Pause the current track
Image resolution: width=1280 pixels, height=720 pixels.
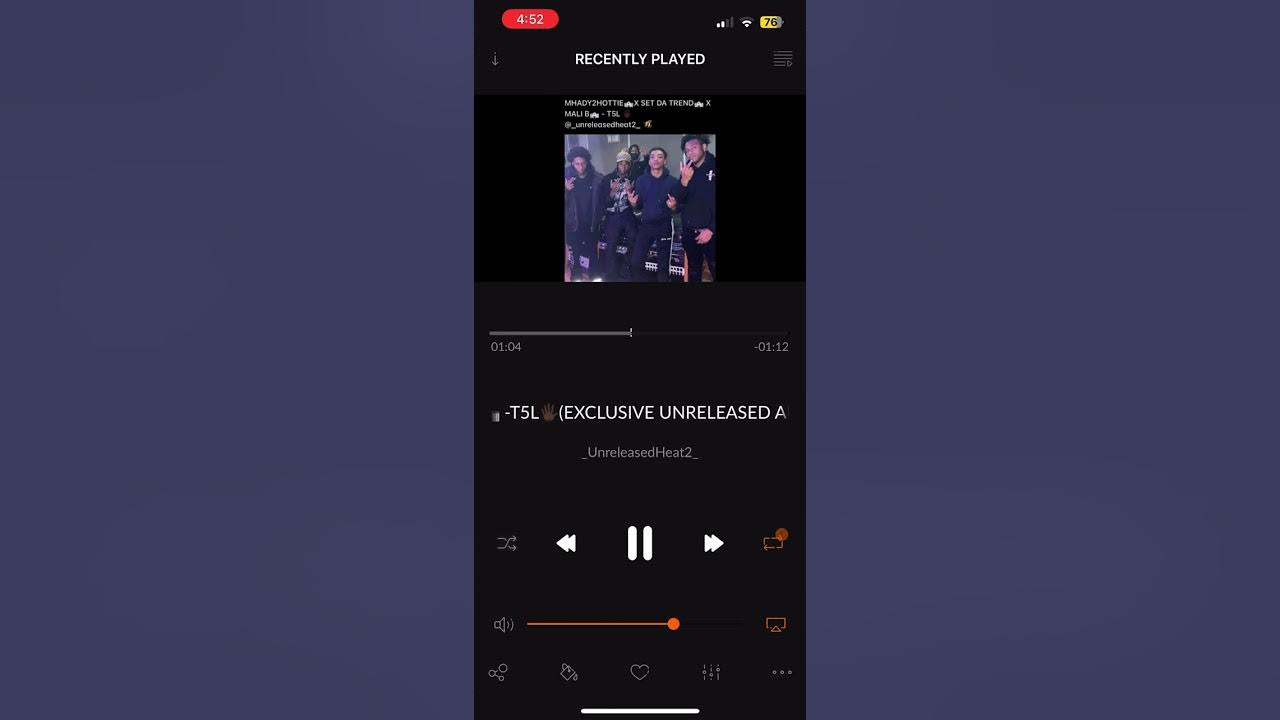point(640,543)
